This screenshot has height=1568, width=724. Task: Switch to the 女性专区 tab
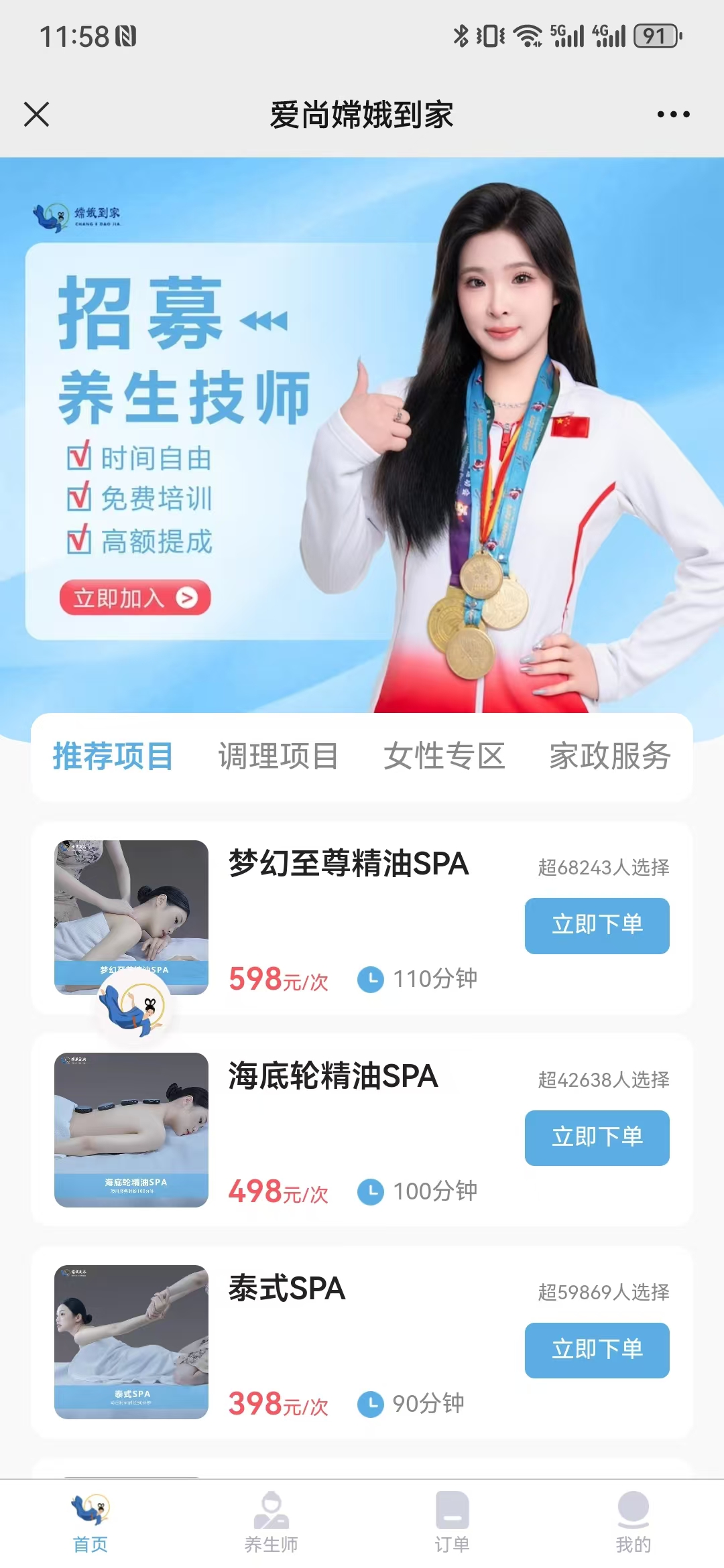point(444,756)
